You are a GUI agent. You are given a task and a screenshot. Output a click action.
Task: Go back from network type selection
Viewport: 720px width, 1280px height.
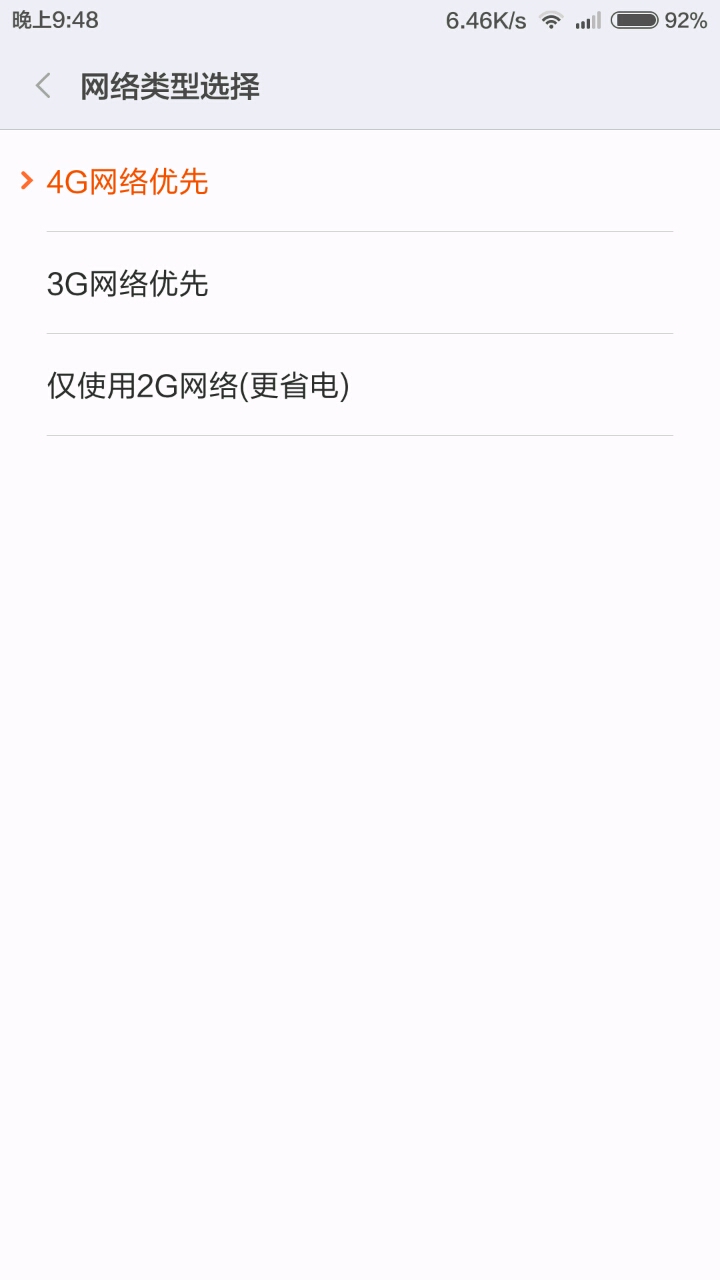[x=43, y=86]
